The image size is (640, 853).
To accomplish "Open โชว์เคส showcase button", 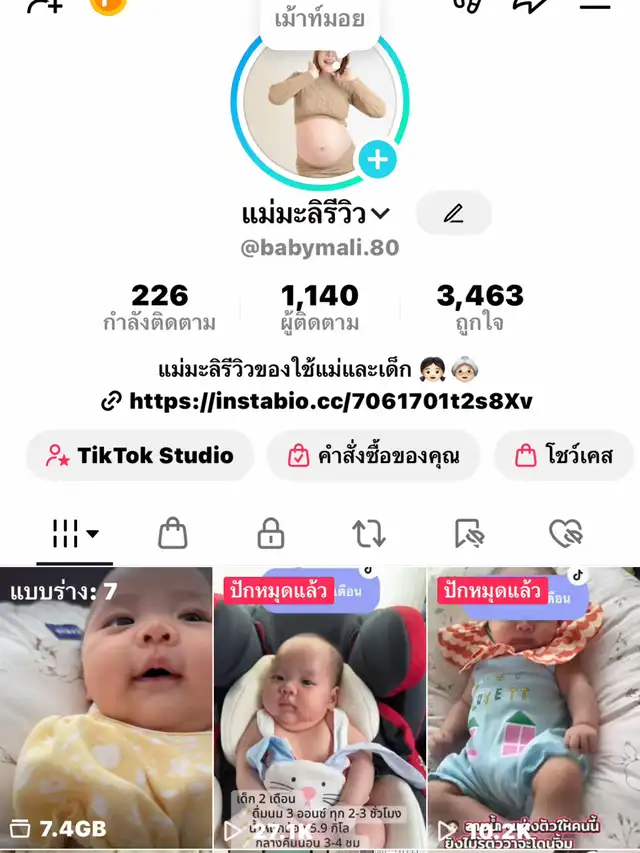I will [564, 456].
